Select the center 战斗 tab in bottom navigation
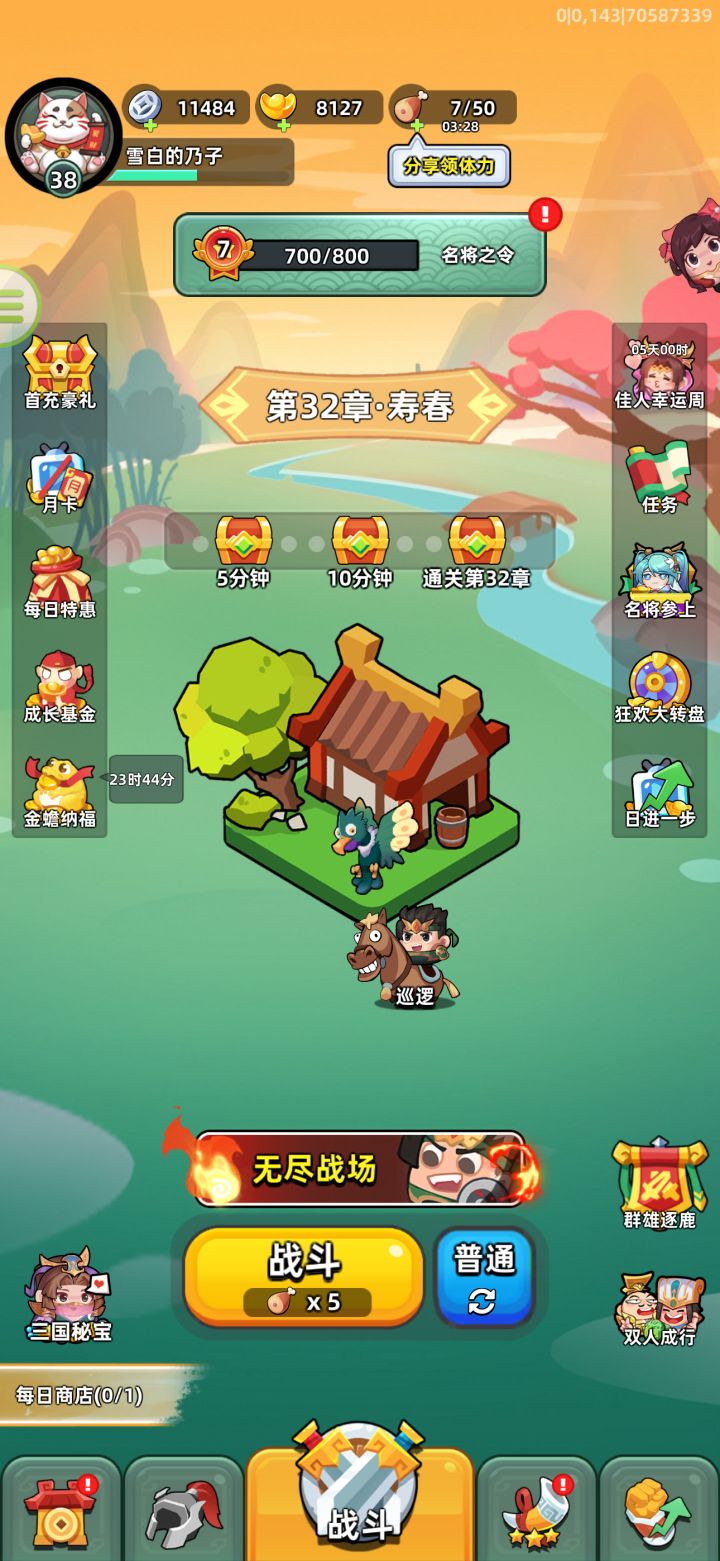Image resolution: width=720 pixels, height=1561 pixels. click(360, 1500)
